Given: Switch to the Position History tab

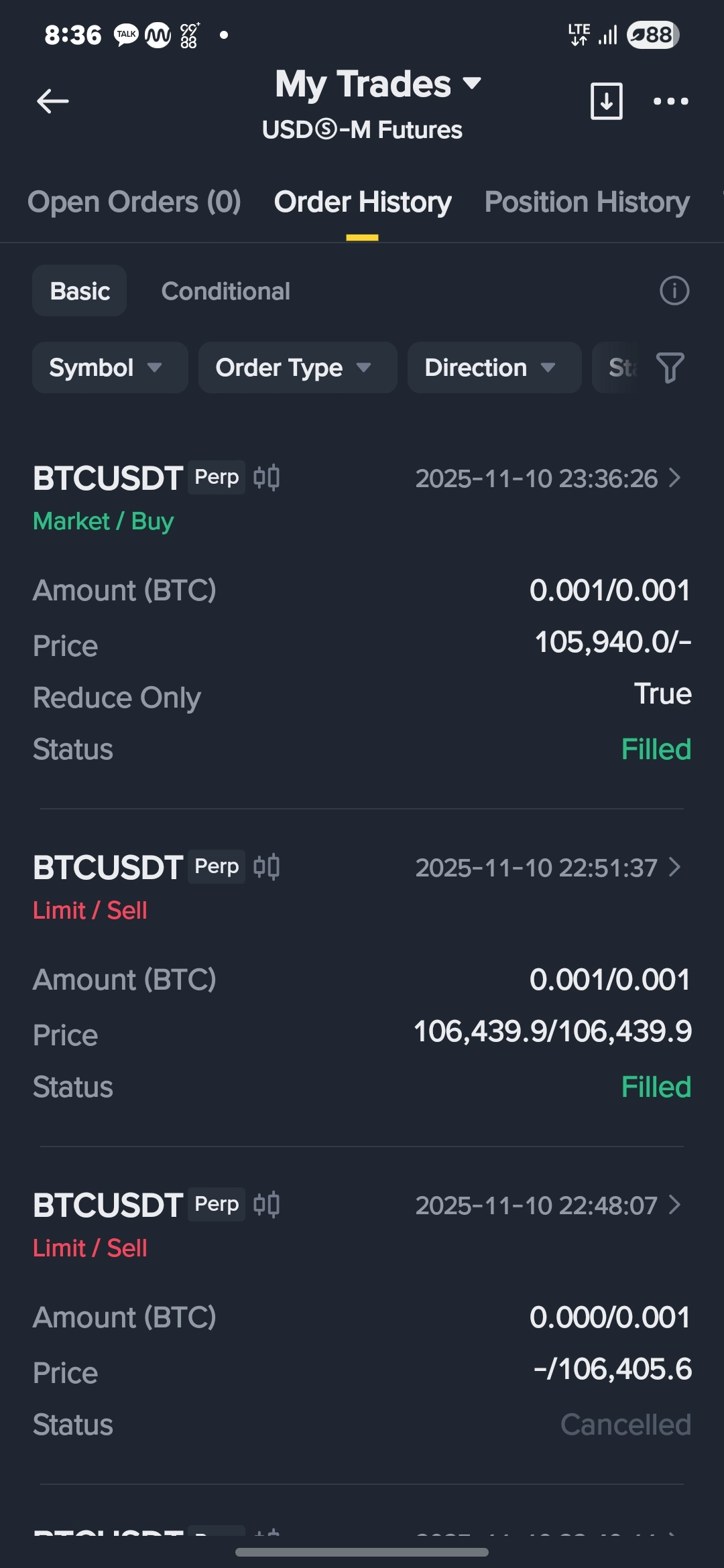Looking at the screenshot, I should [587, 202].
